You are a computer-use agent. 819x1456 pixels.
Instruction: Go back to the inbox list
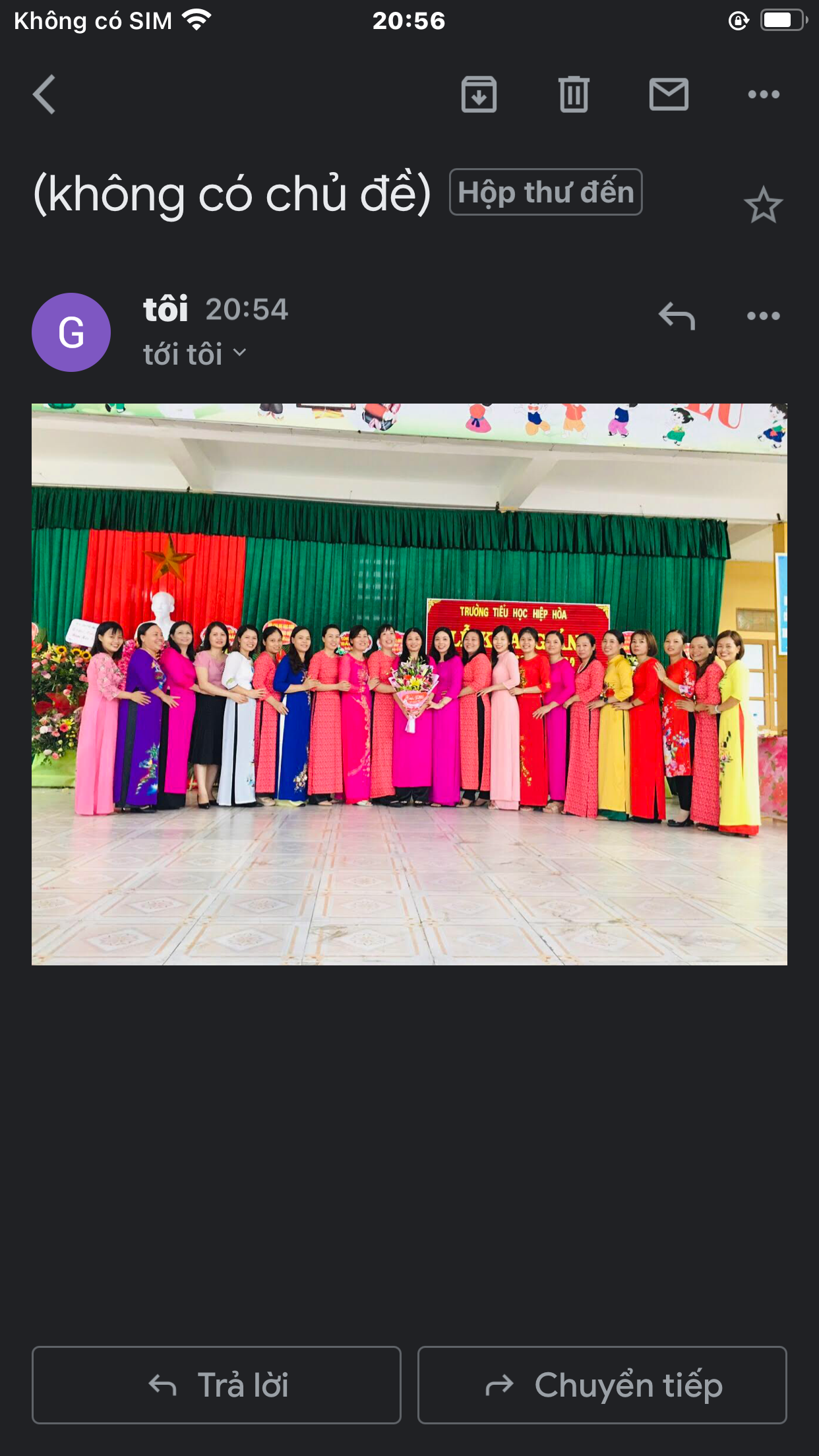tap(44, 94)
